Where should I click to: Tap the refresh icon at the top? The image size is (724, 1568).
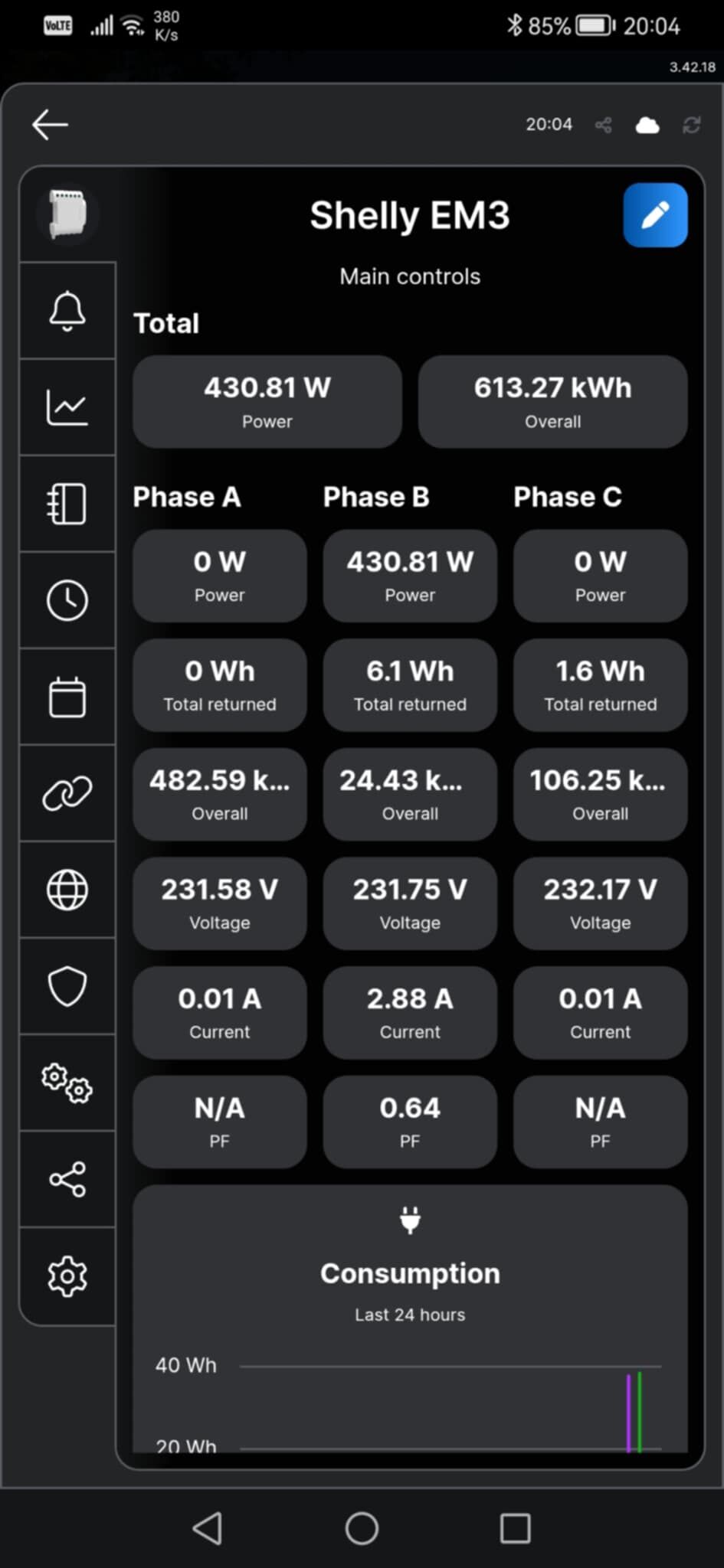(692, 125)
